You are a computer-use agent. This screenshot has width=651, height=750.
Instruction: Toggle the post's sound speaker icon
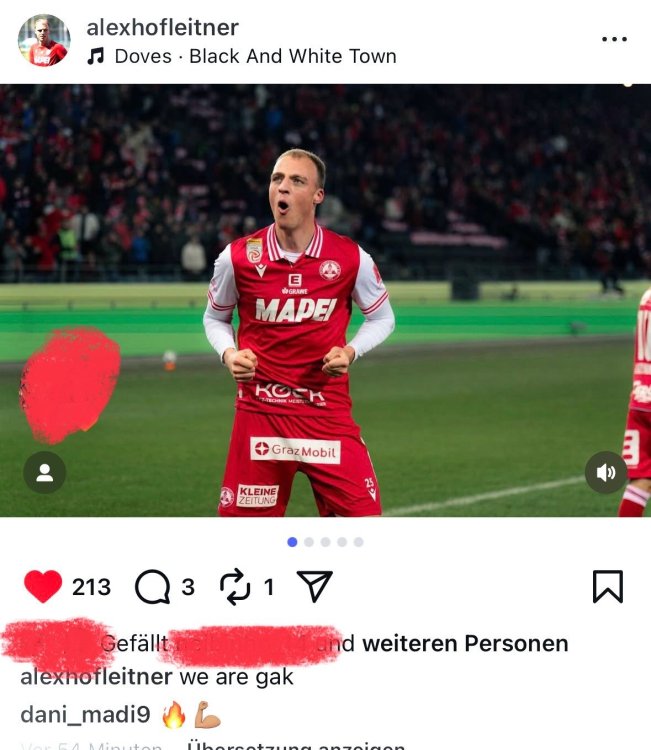[x=606, y=473]
